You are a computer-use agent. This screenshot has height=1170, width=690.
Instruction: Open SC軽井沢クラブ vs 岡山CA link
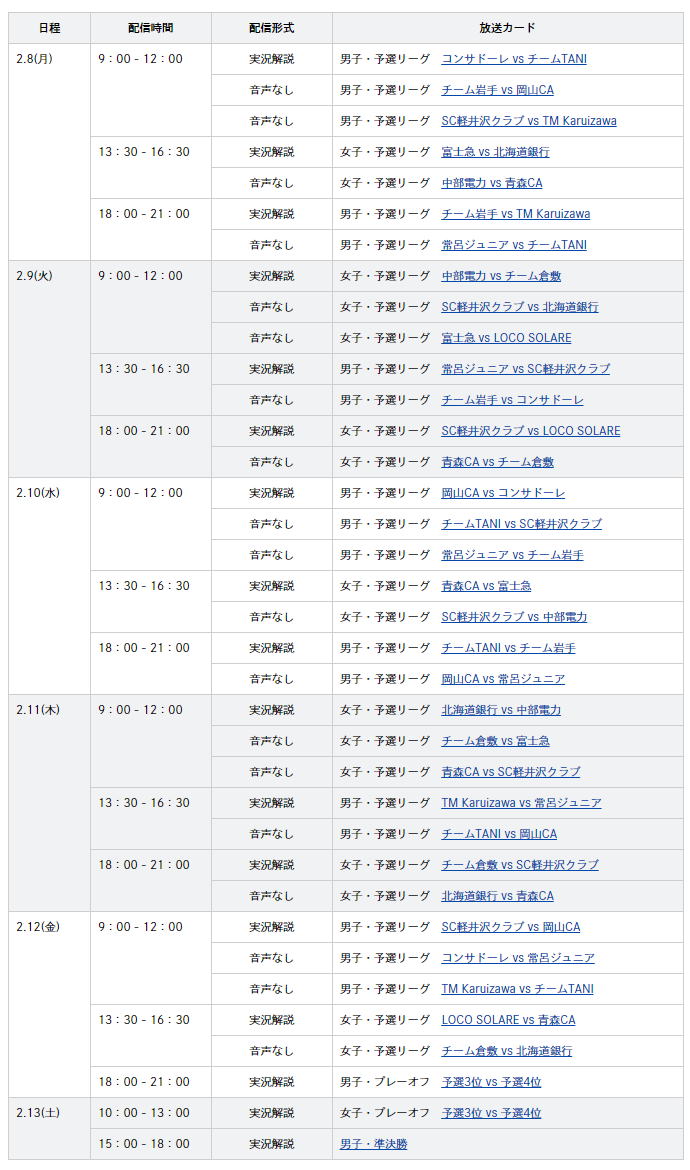click(x=511, y=927)
